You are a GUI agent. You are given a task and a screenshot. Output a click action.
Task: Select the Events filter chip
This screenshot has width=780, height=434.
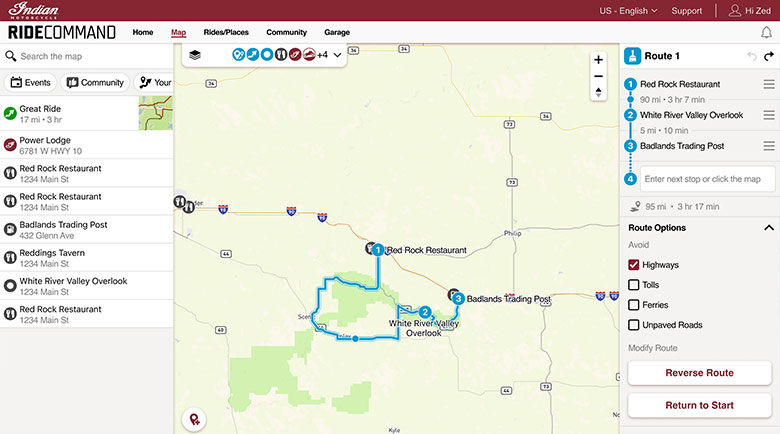coord(31,83)
